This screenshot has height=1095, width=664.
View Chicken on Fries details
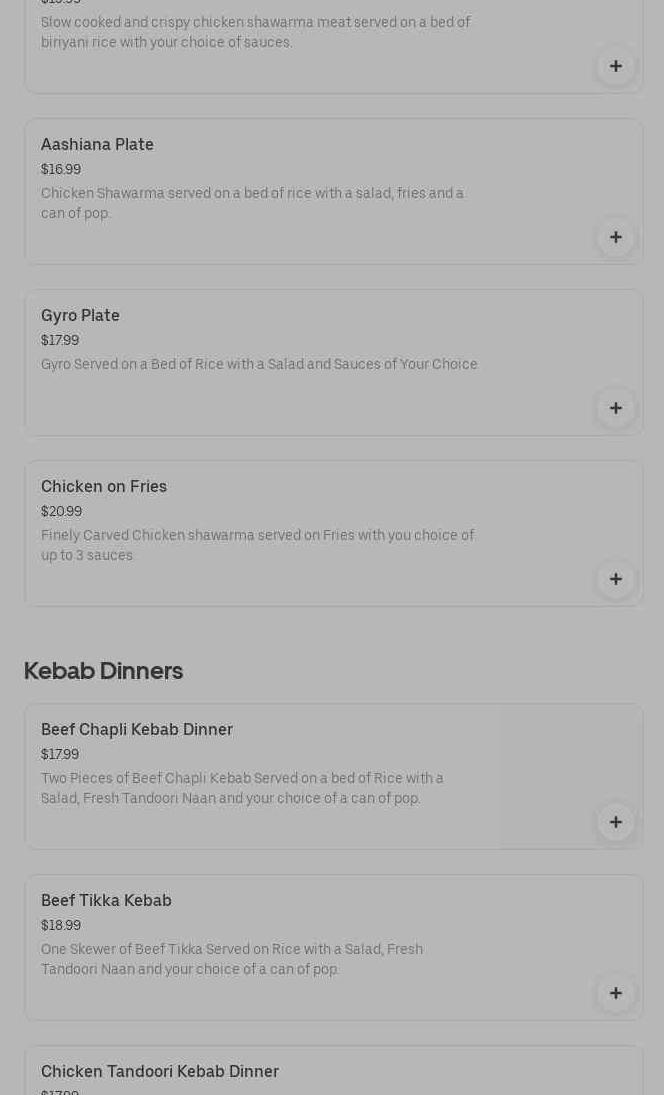(104, 487)
